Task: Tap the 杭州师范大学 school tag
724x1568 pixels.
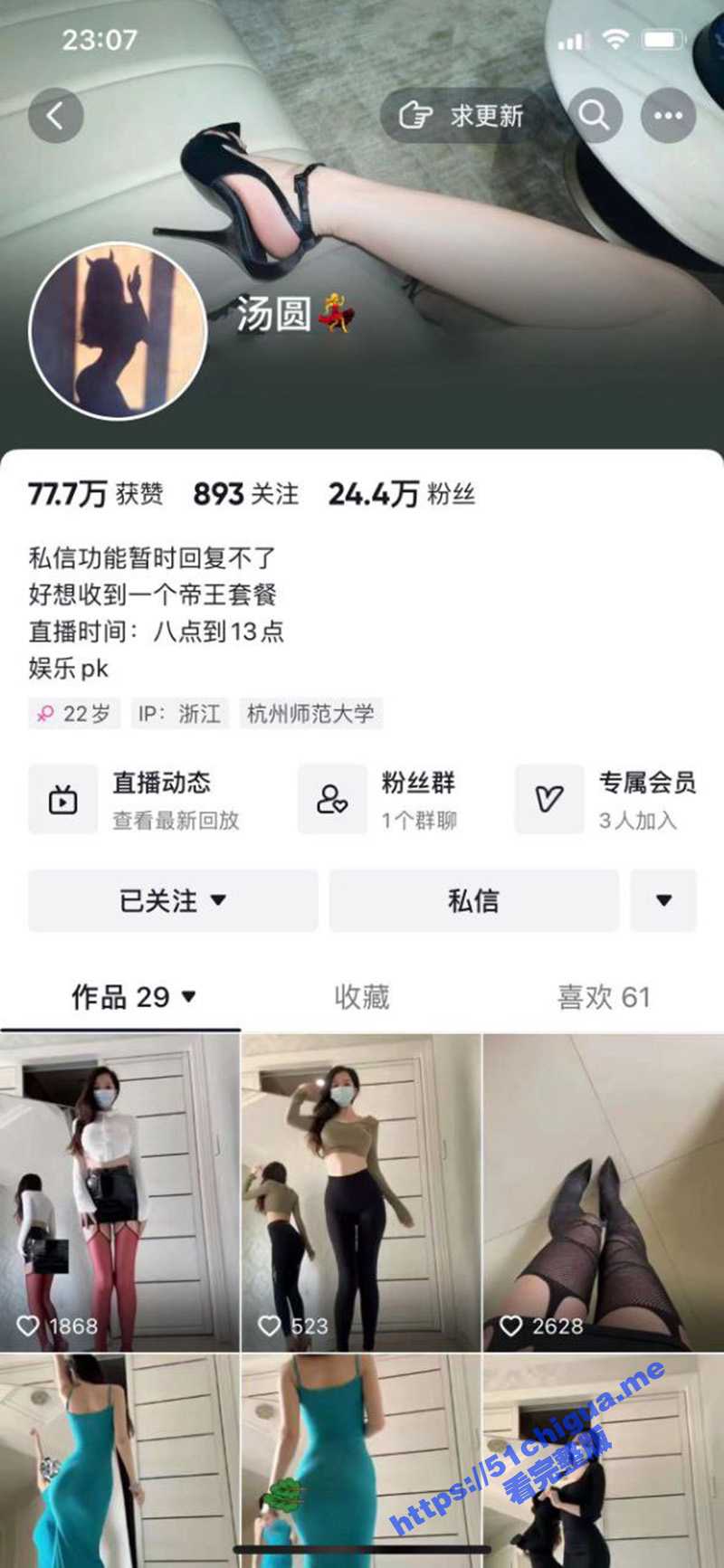Action: click(311, 713)
